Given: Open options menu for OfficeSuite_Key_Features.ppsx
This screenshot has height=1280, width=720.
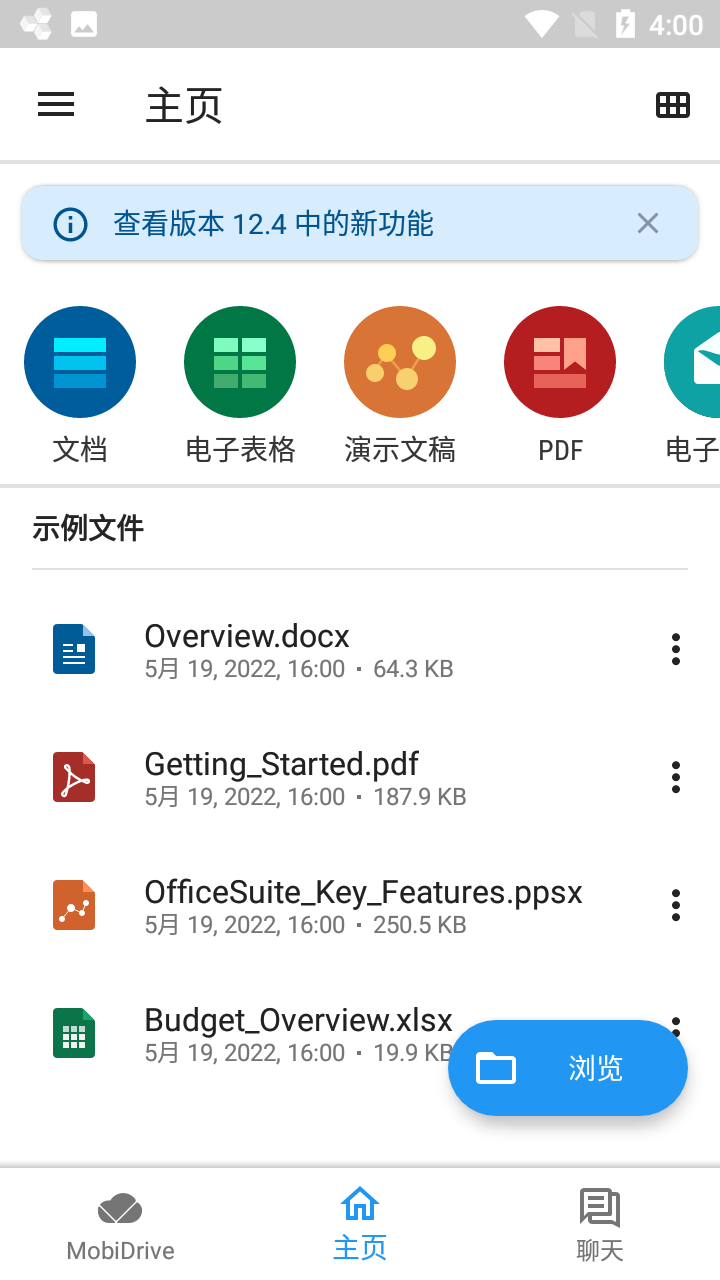Looking at the screenshot, I should tap(675, 904).
